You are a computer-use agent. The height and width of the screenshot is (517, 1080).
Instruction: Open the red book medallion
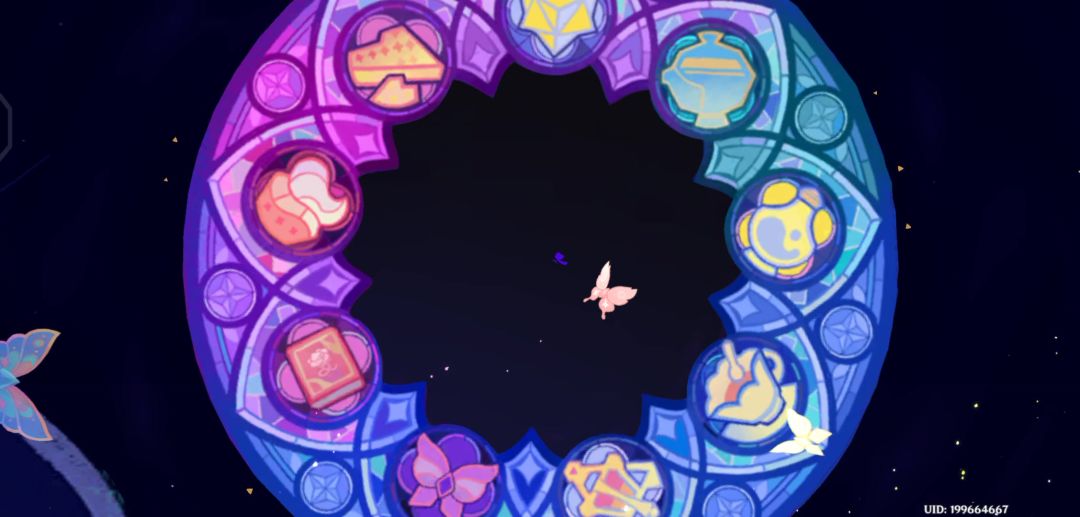pos(324,366)
